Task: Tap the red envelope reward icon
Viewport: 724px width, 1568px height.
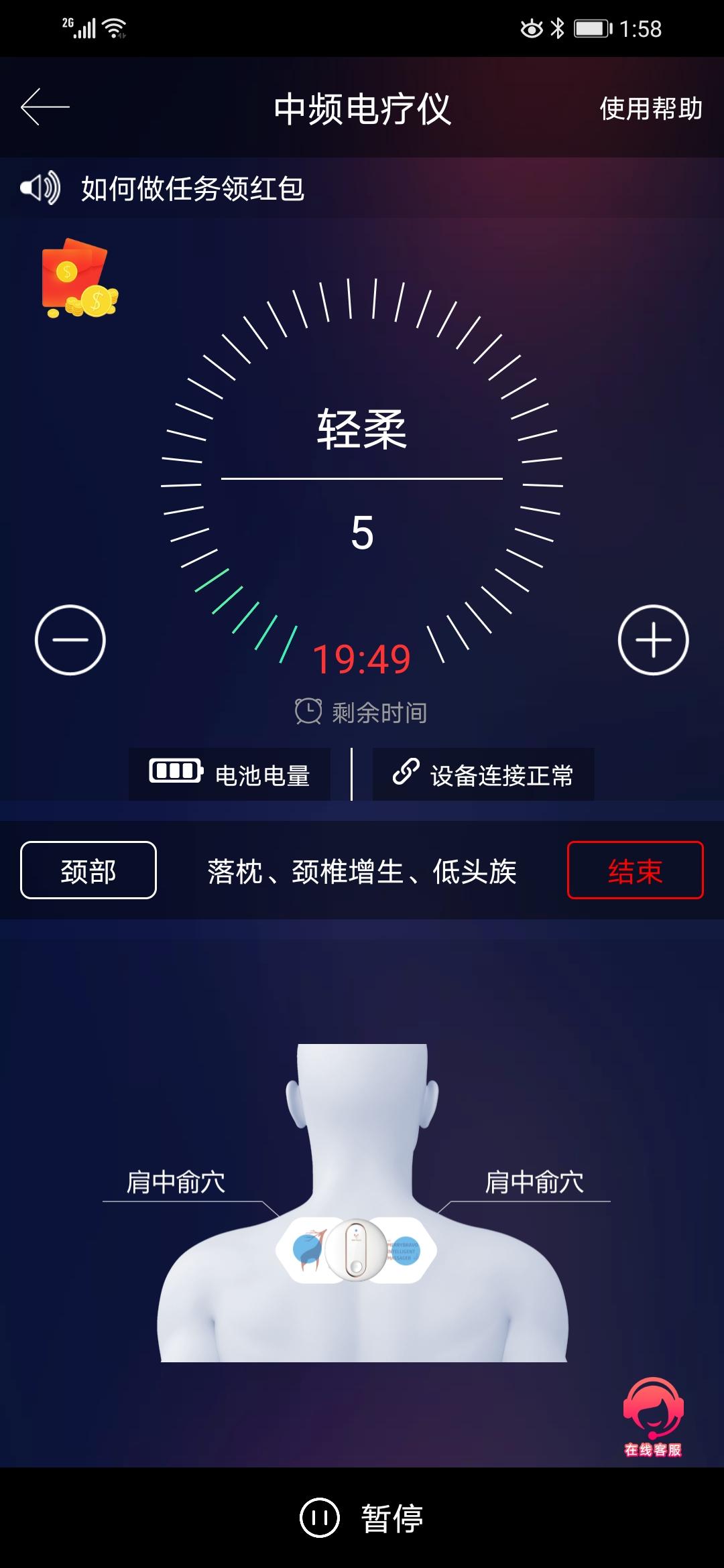Action: pyautogui.click(x=79, y=279)
